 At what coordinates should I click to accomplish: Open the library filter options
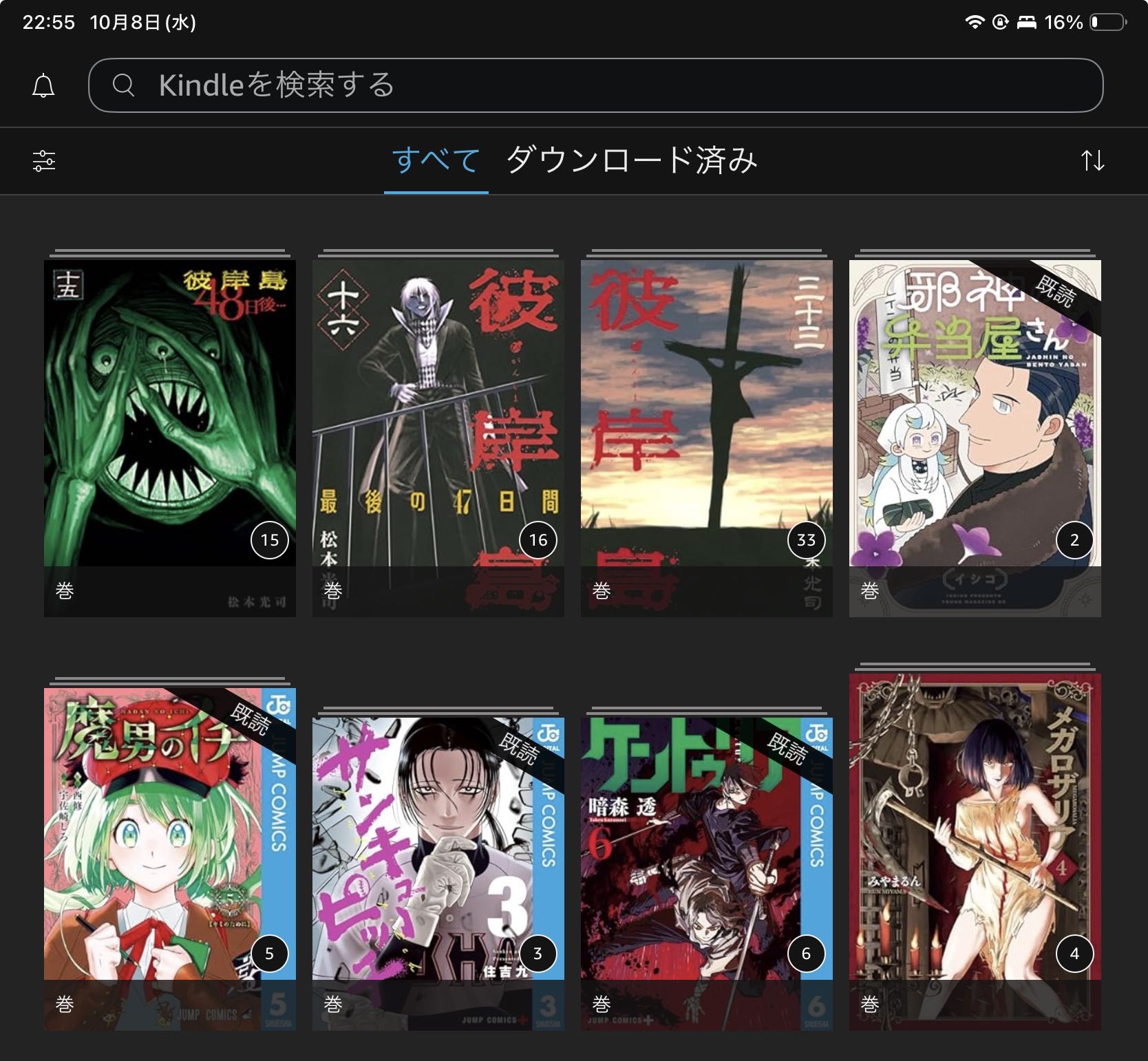point(44,161)
